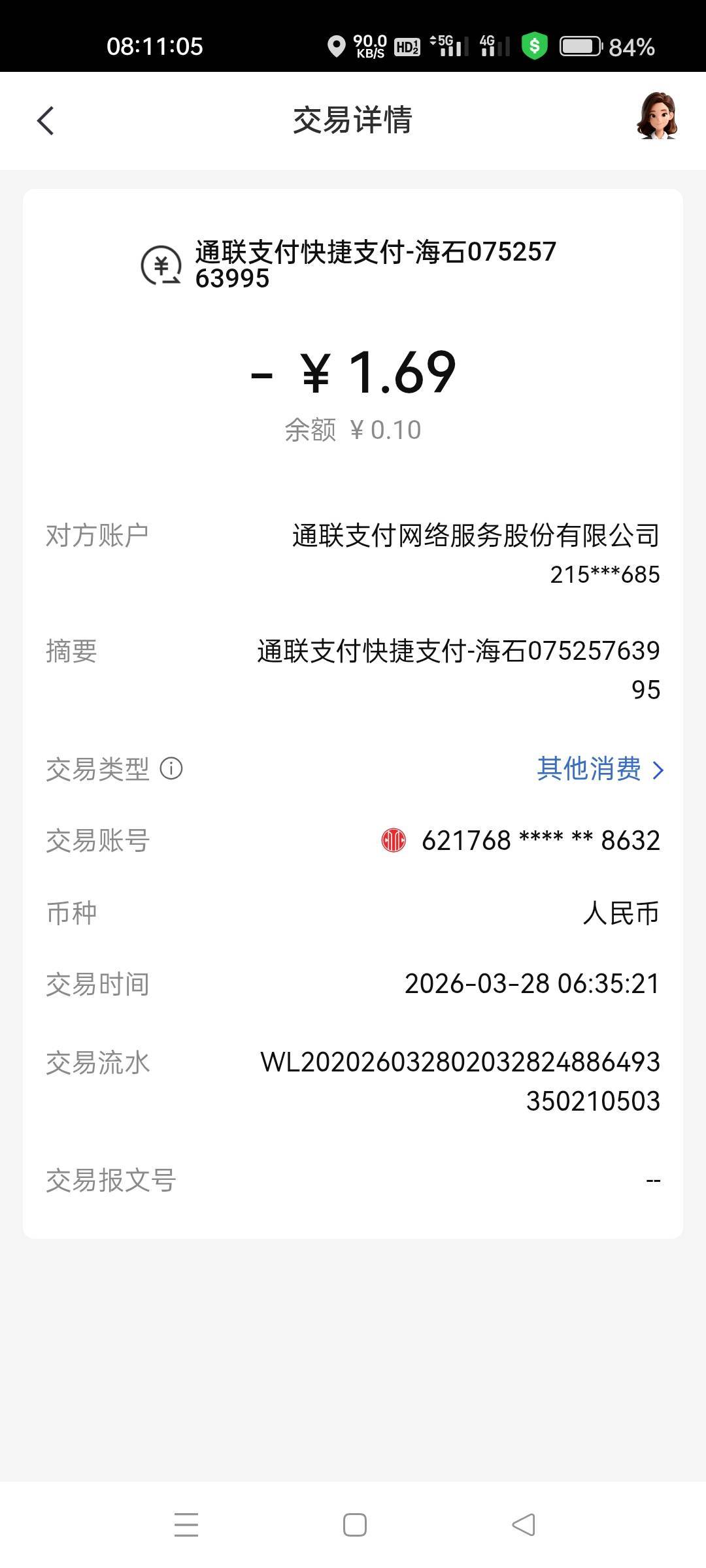
Task: Open the 其他消费 transaction type link
Action: pyautogui.click(x=599, y=769)
